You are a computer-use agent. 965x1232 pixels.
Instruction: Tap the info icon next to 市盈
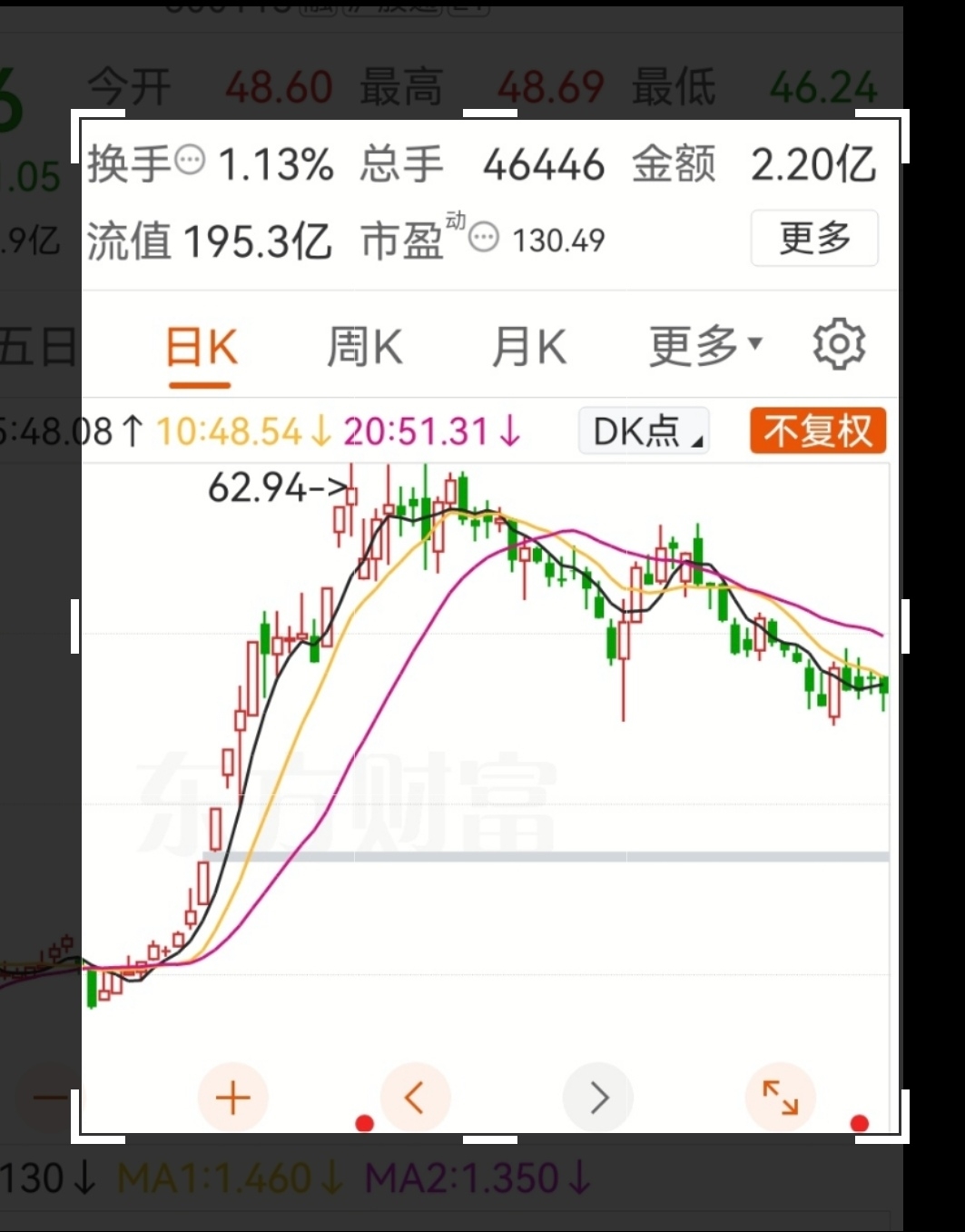tap(484, 238)
